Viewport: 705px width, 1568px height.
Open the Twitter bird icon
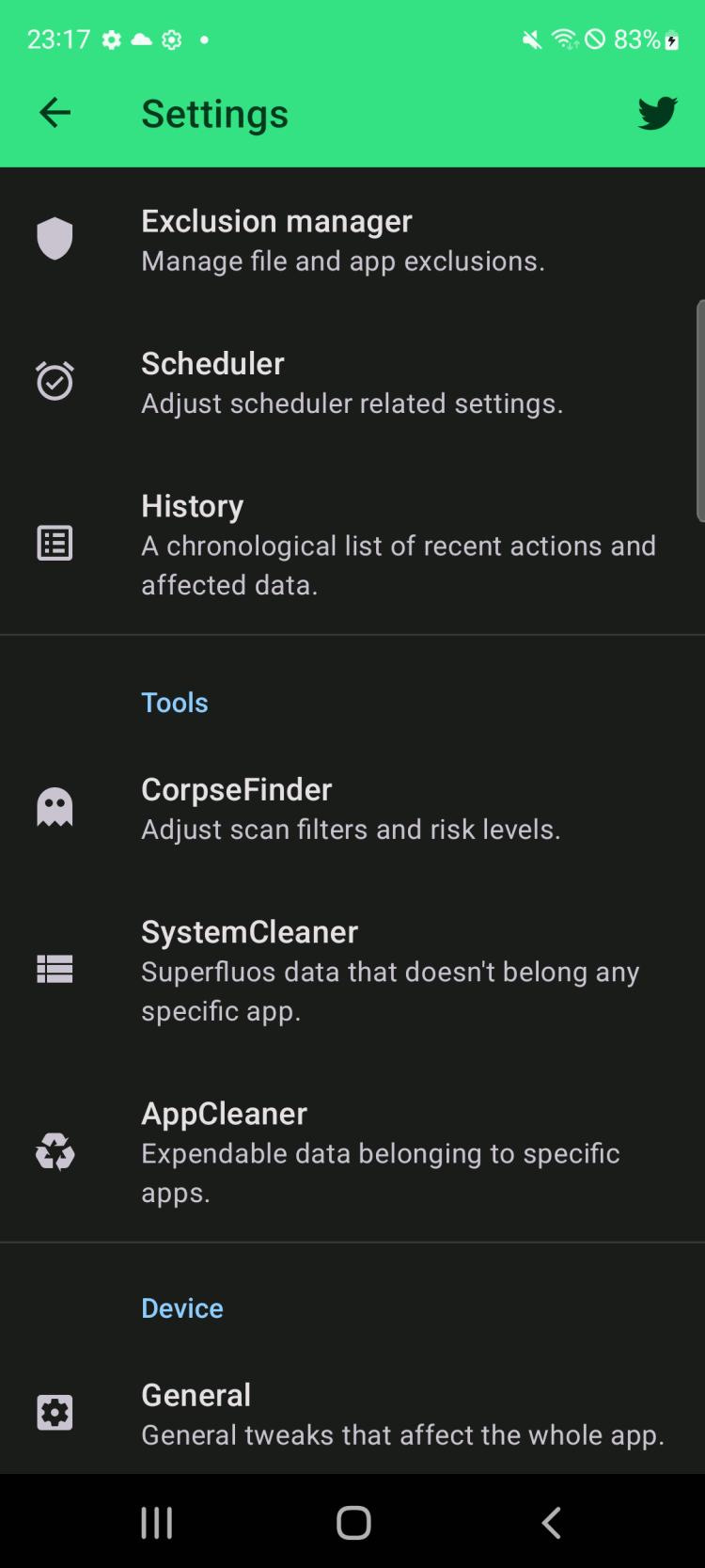[x=657, y=114]
